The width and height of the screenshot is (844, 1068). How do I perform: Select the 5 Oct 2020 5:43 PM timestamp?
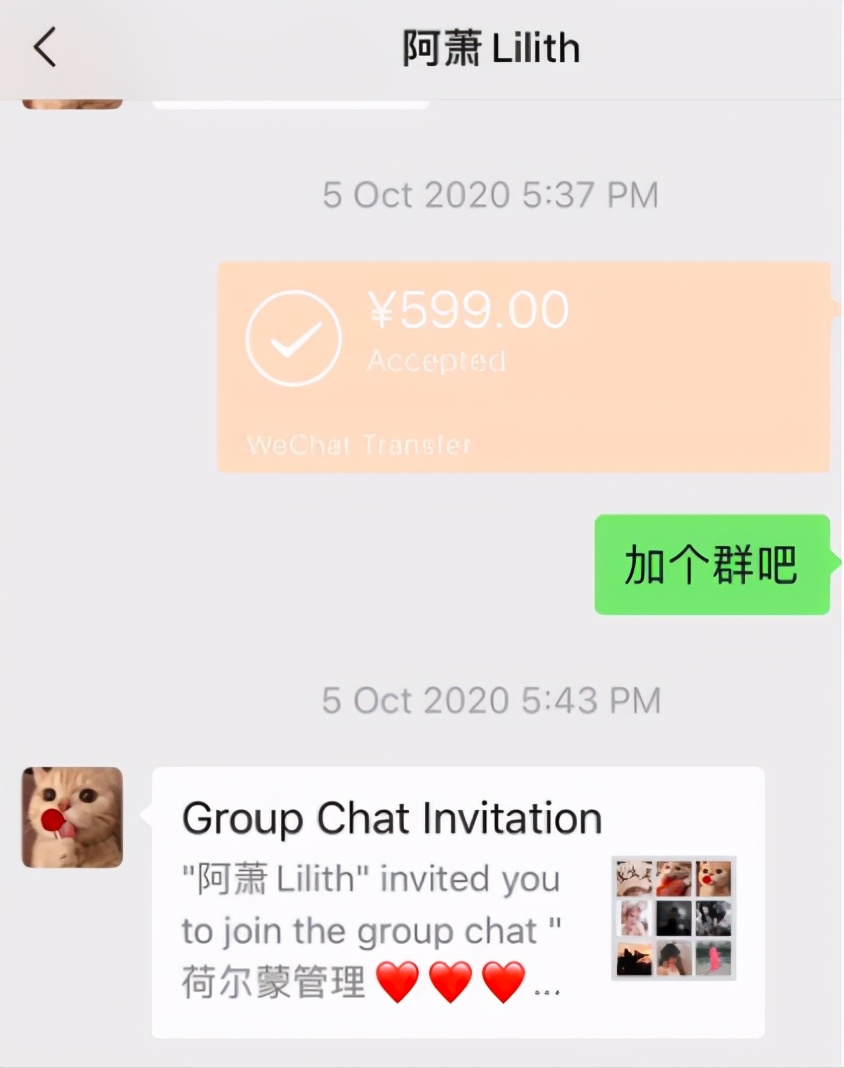point(491,700)
